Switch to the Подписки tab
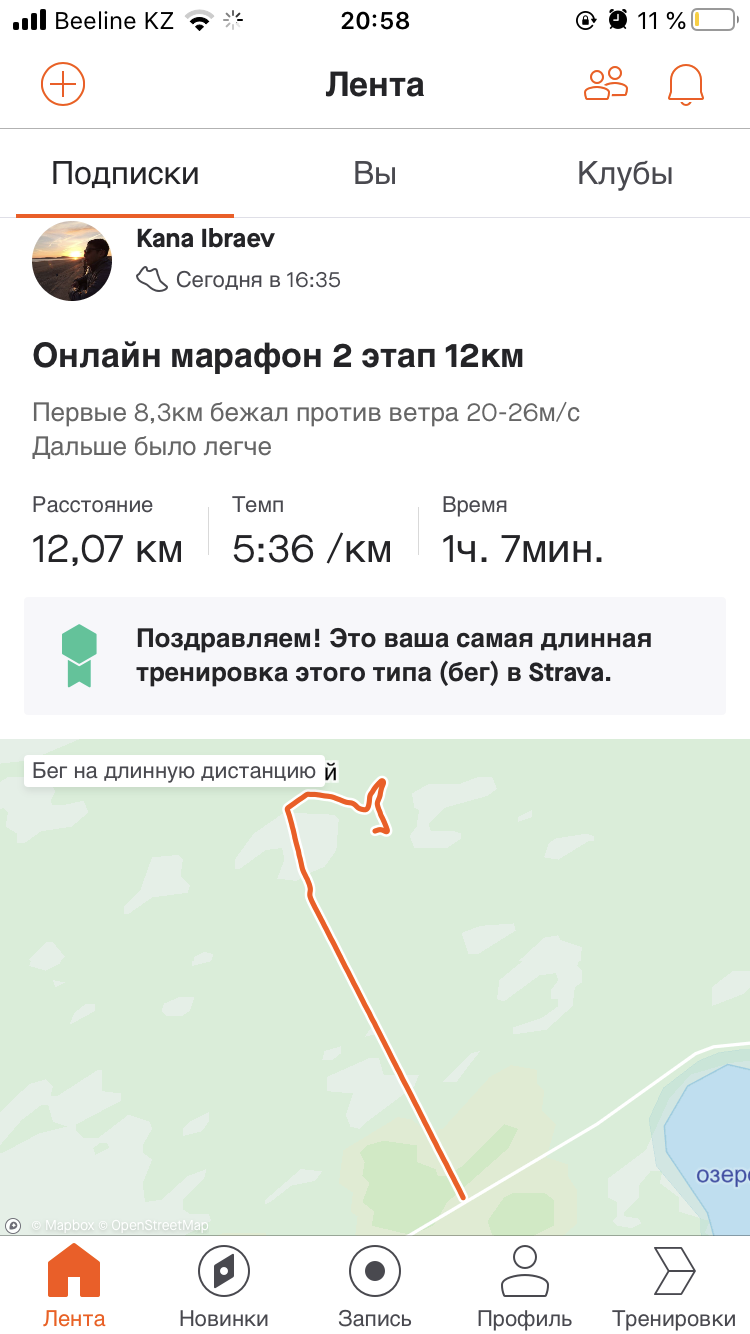The width and height of the screenshot is (750, 1334). tap(125, 174)
